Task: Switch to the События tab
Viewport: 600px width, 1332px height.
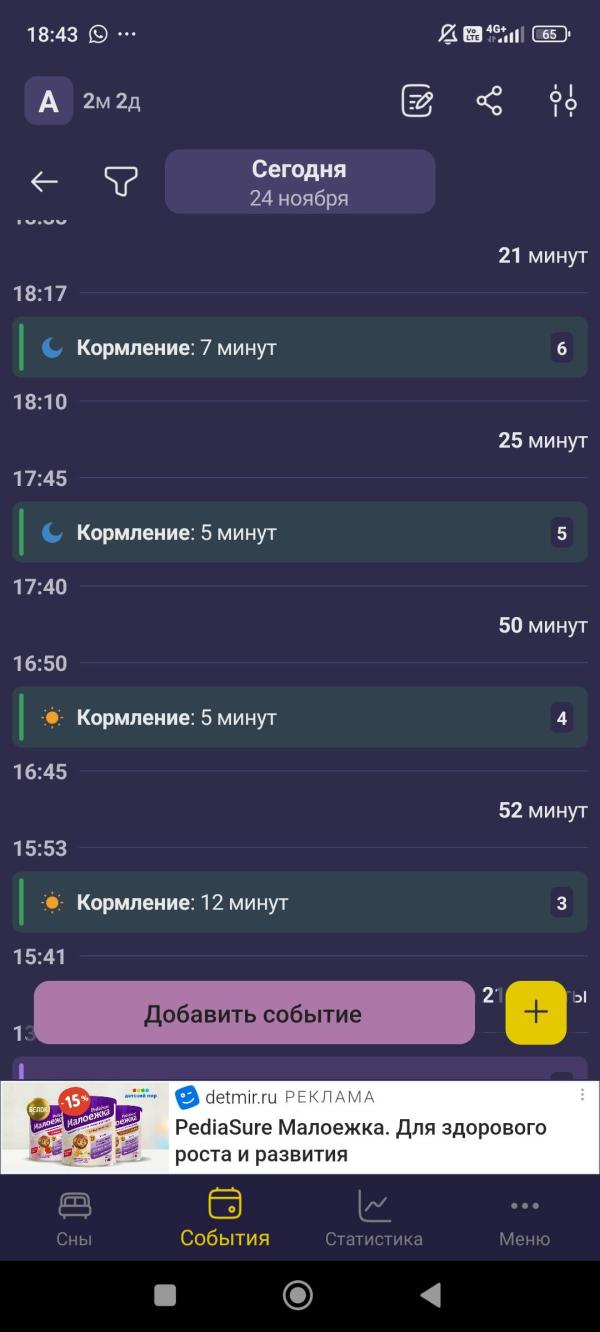Action: [x=225, y=1217]
